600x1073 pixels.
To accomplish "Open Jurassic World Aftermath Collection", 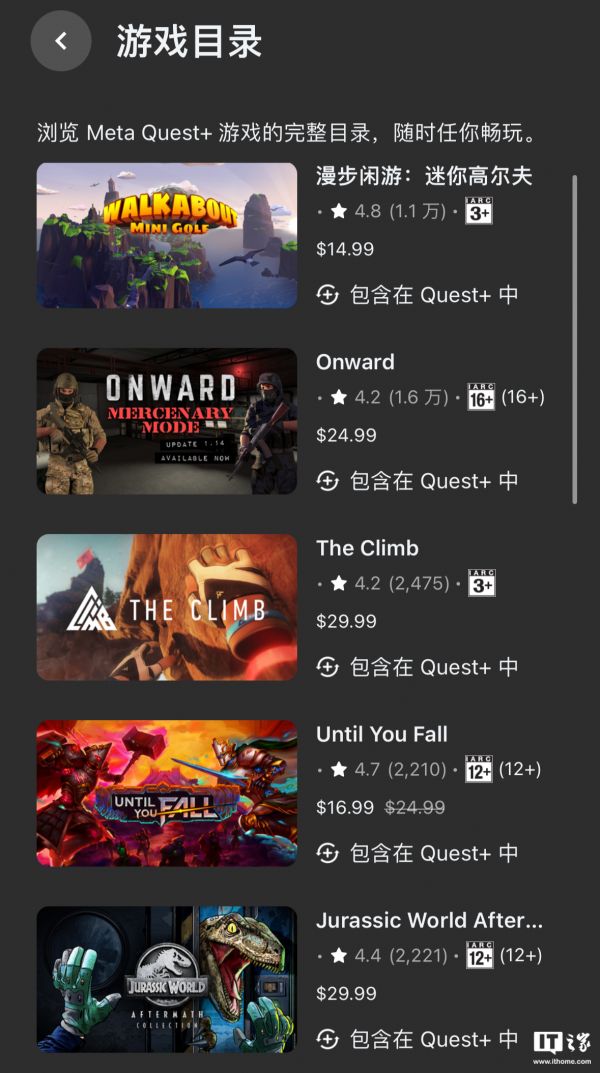I will point(167,979).
